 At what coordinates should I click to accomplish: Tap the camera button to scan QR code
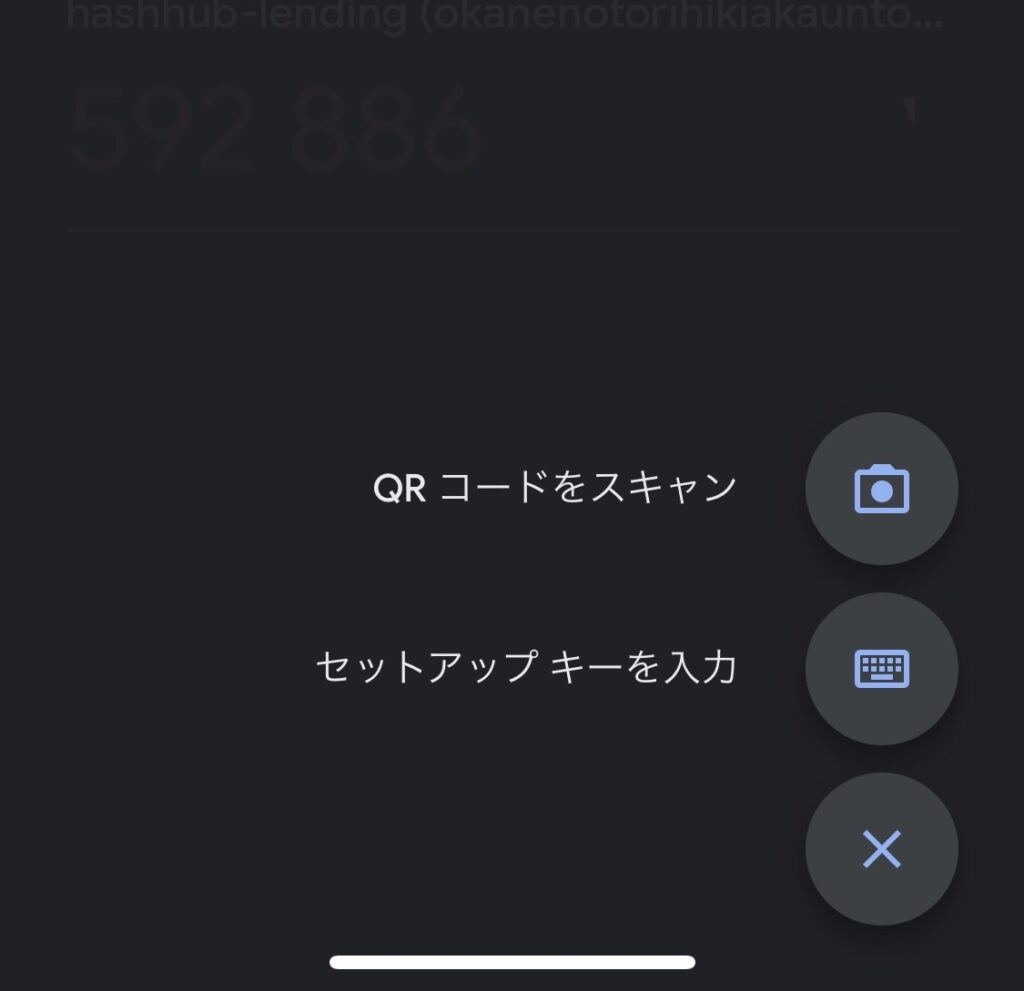click(x=881, y=489)
